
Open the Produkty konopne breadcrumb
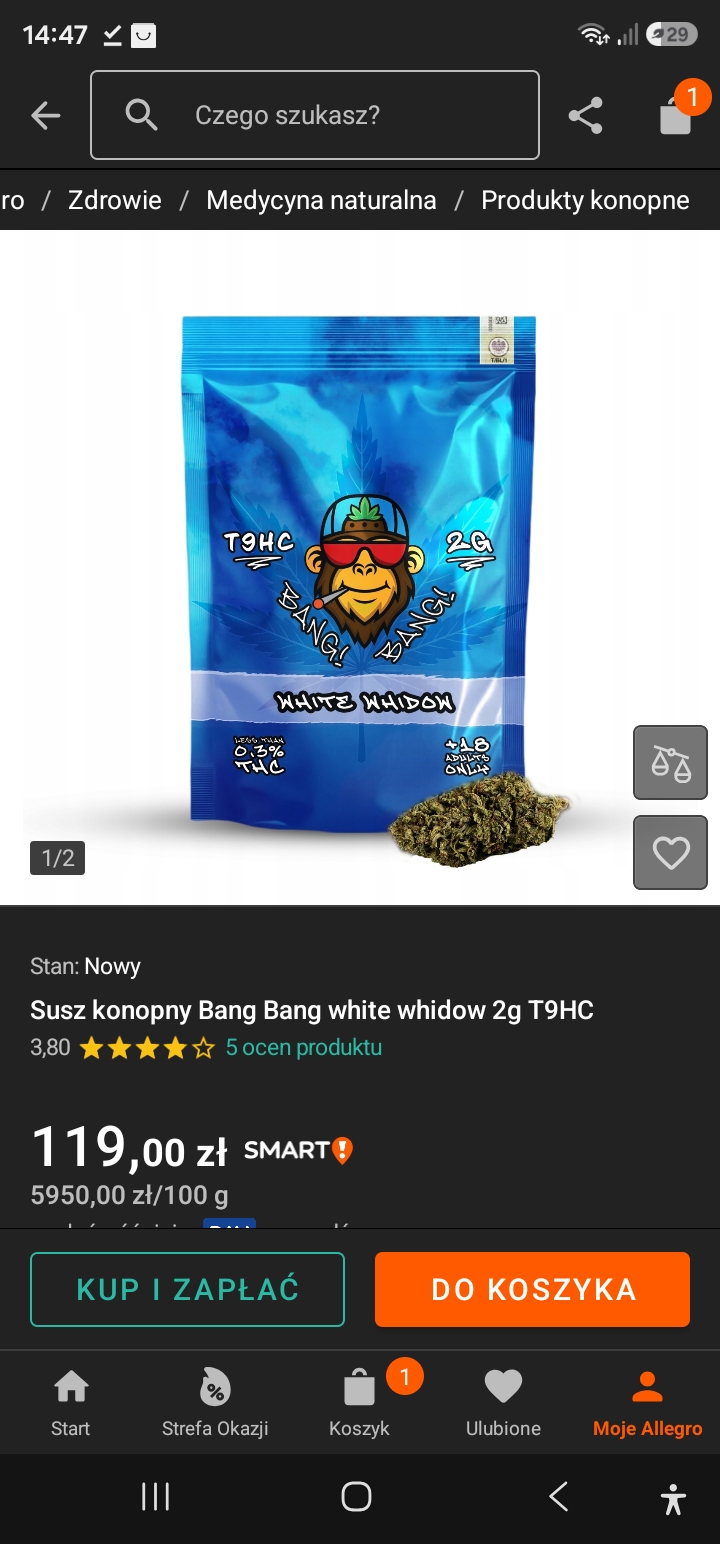[x=585, y=200]
